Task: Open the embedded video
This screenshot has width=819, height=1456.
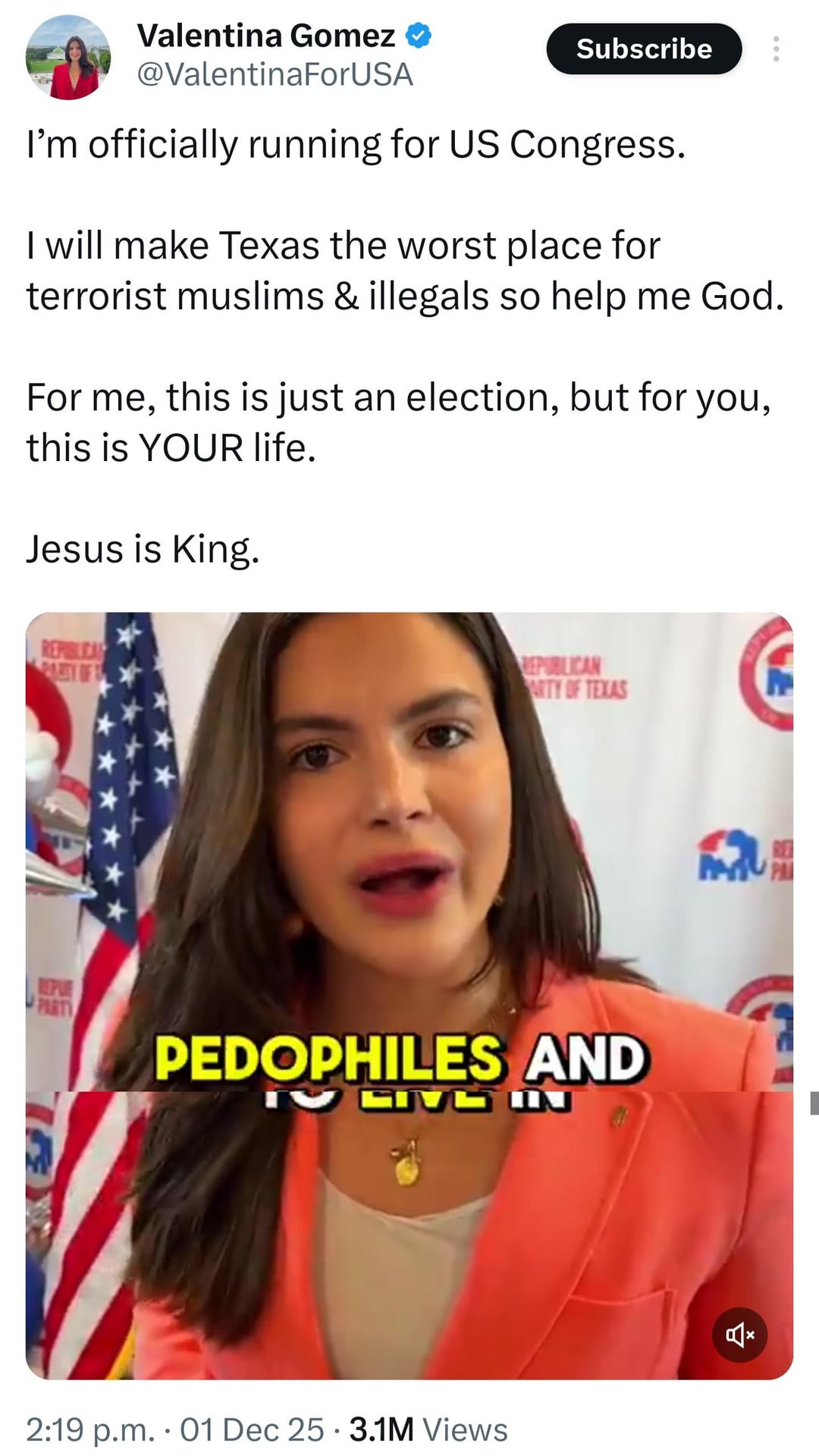Action: pos(409,910)
